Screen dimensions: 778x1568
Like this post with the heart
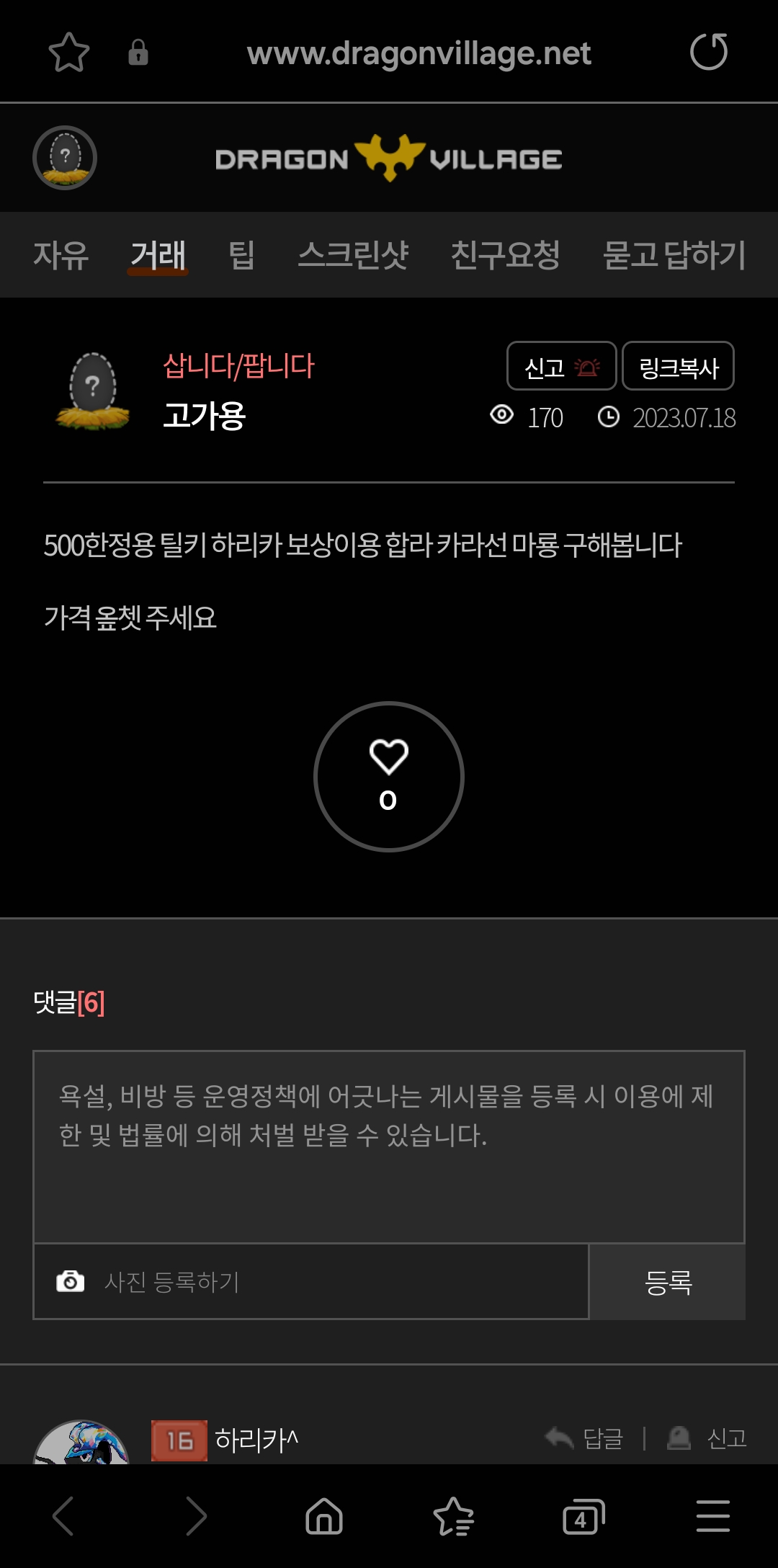click(389, 776)
